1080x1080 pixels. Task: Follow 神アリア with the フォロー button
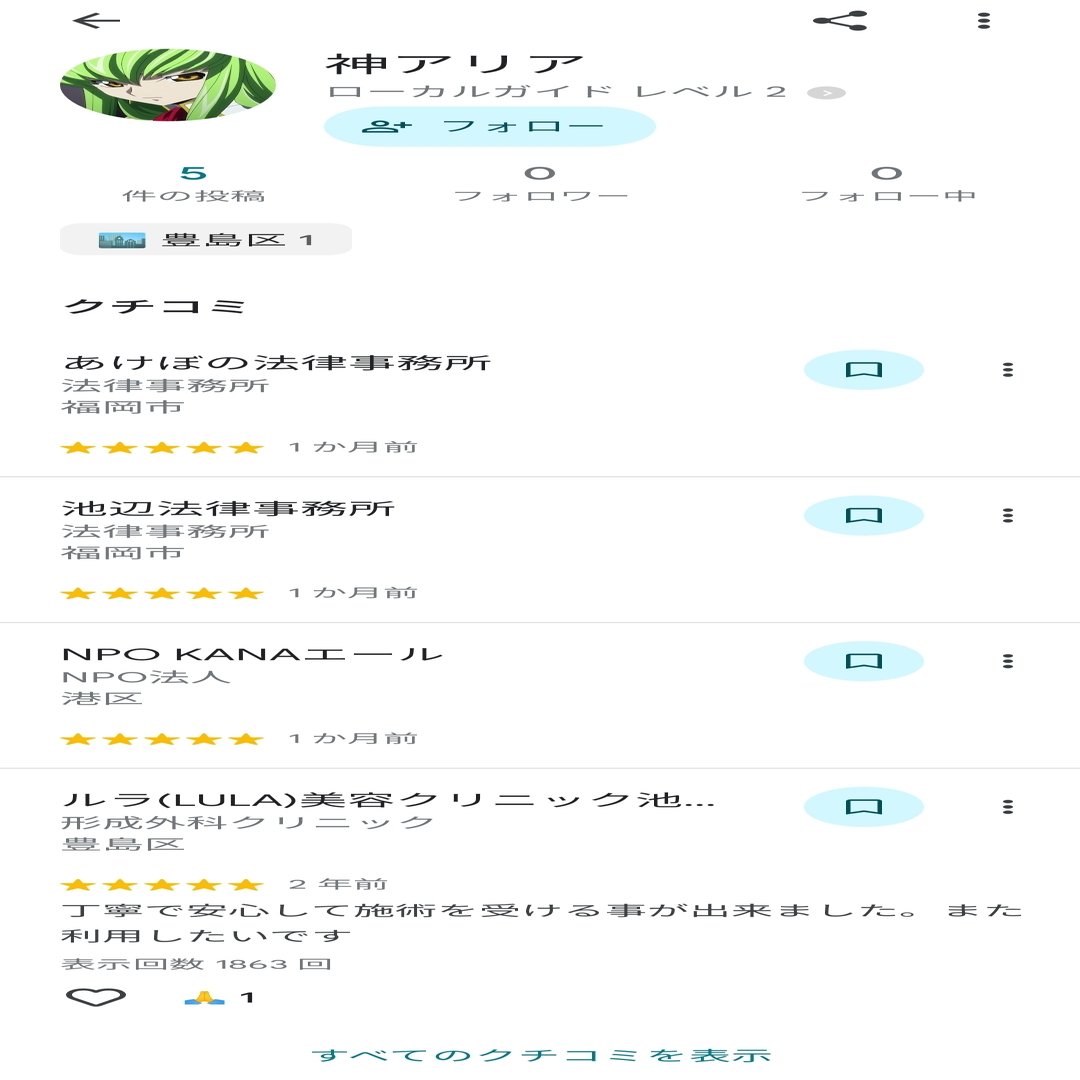point(489,127)
